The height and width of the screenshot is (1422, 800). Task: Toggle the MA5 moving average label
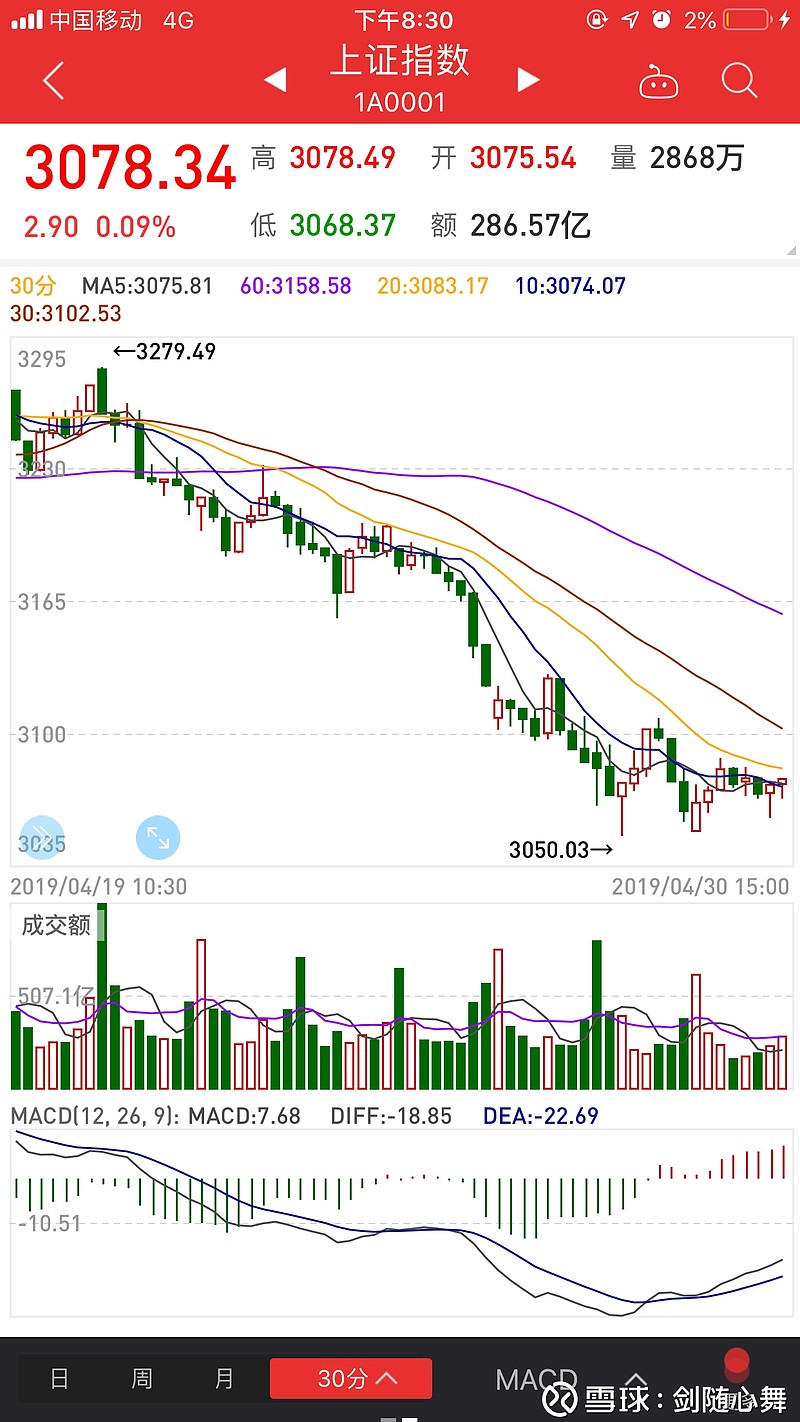[150, 285]
